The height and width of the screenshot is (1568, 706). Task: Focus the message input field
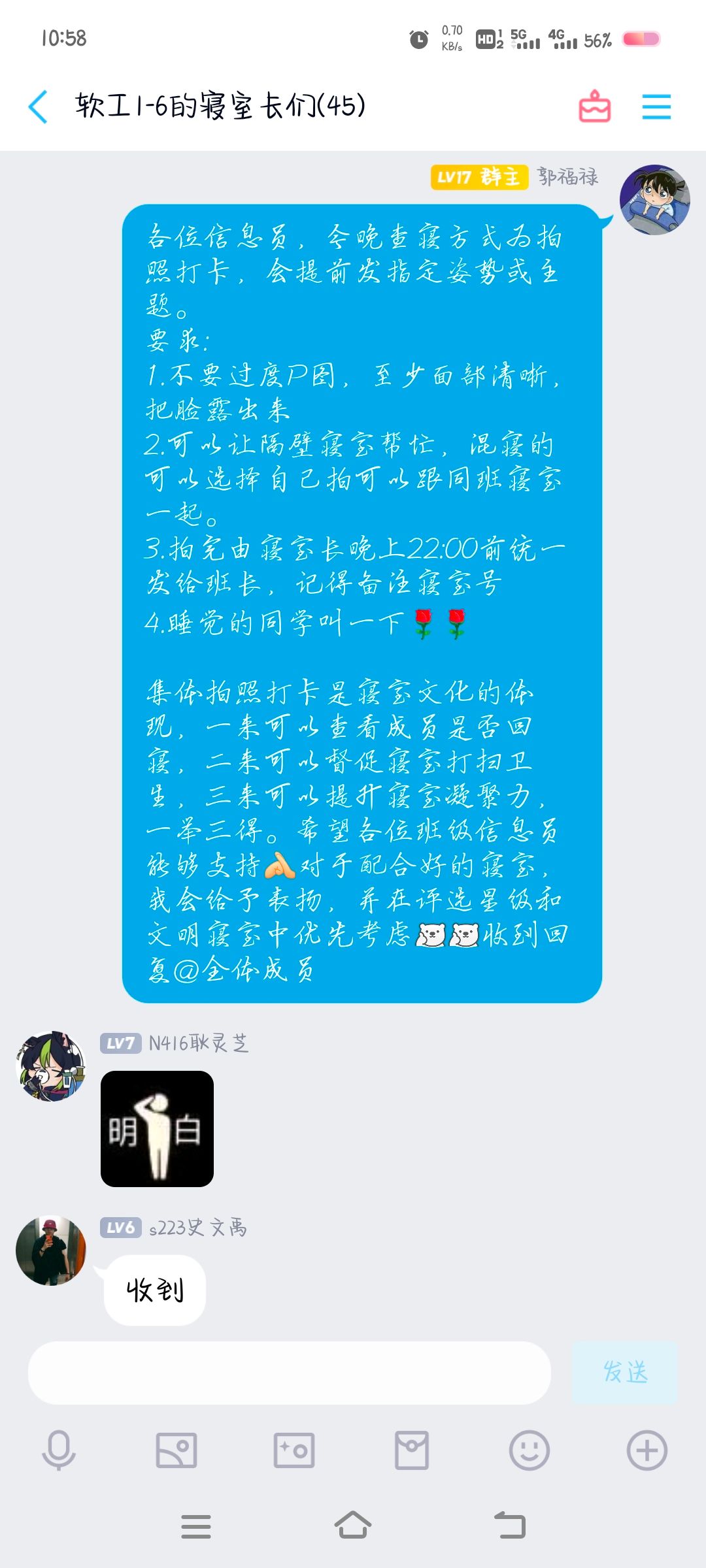click(289, 1373)
